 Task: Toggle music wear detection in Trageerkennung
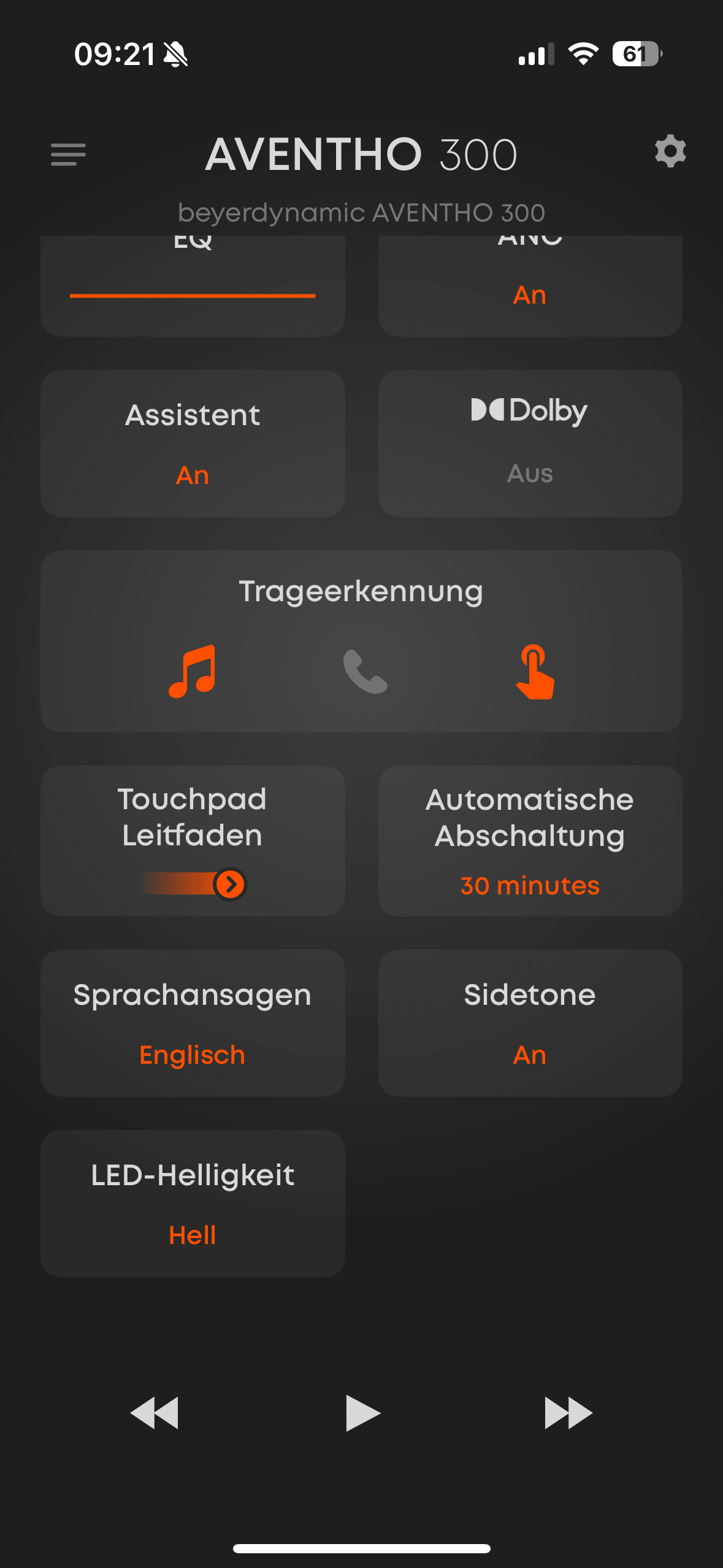[193, 671]
